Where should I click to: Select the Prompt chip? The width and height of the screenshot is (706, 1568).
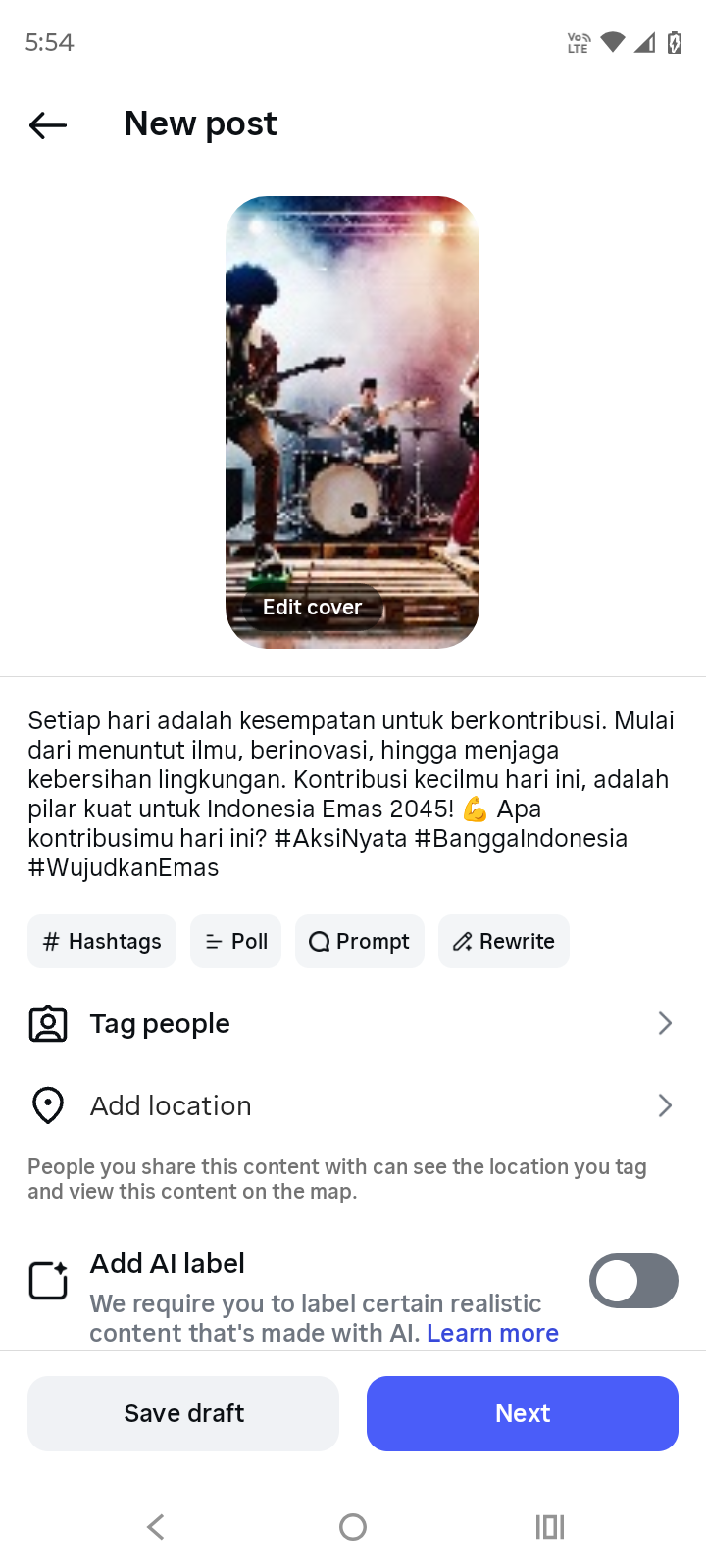(x=359, y=942)
